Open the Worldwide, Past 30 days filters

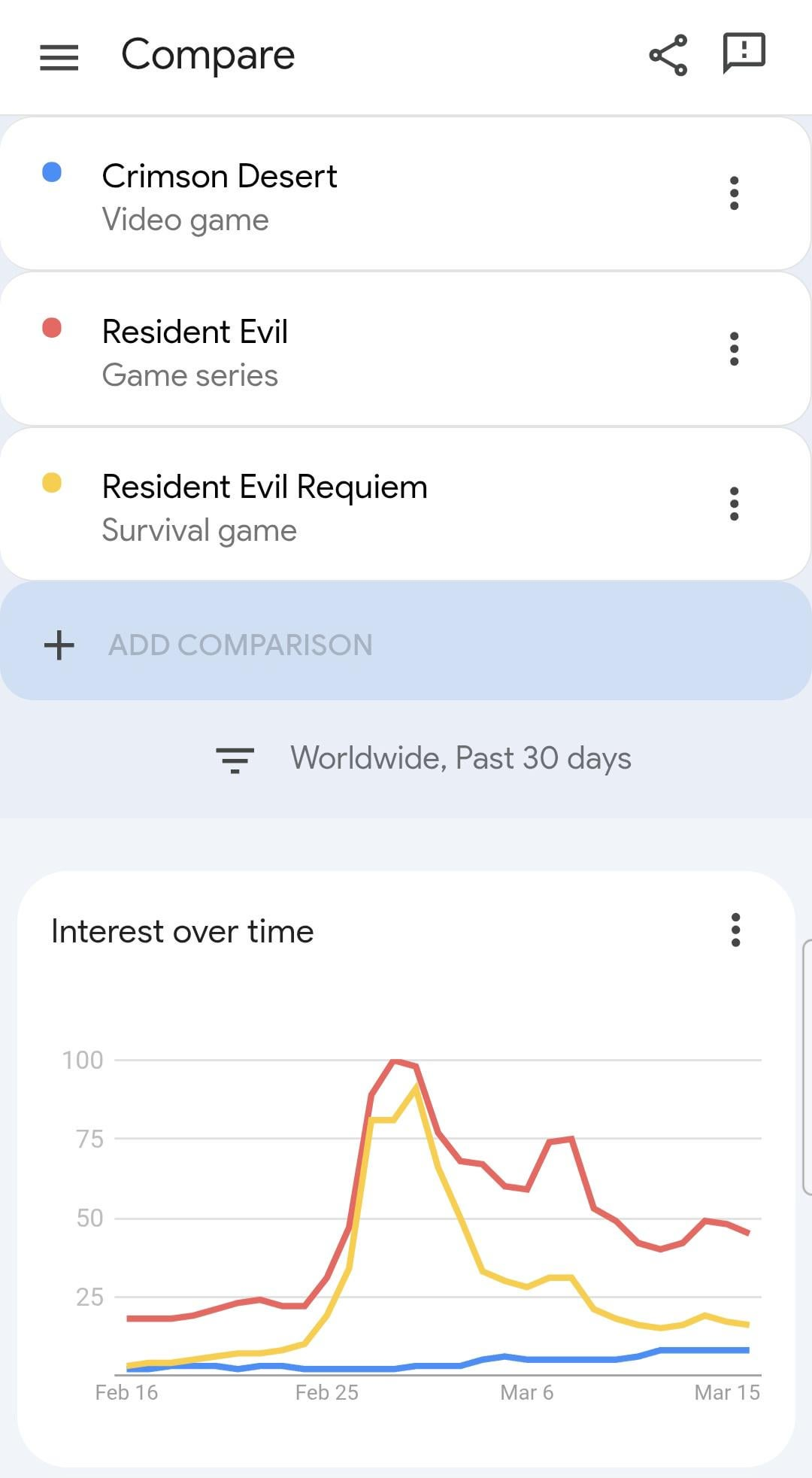pos(423,758)
